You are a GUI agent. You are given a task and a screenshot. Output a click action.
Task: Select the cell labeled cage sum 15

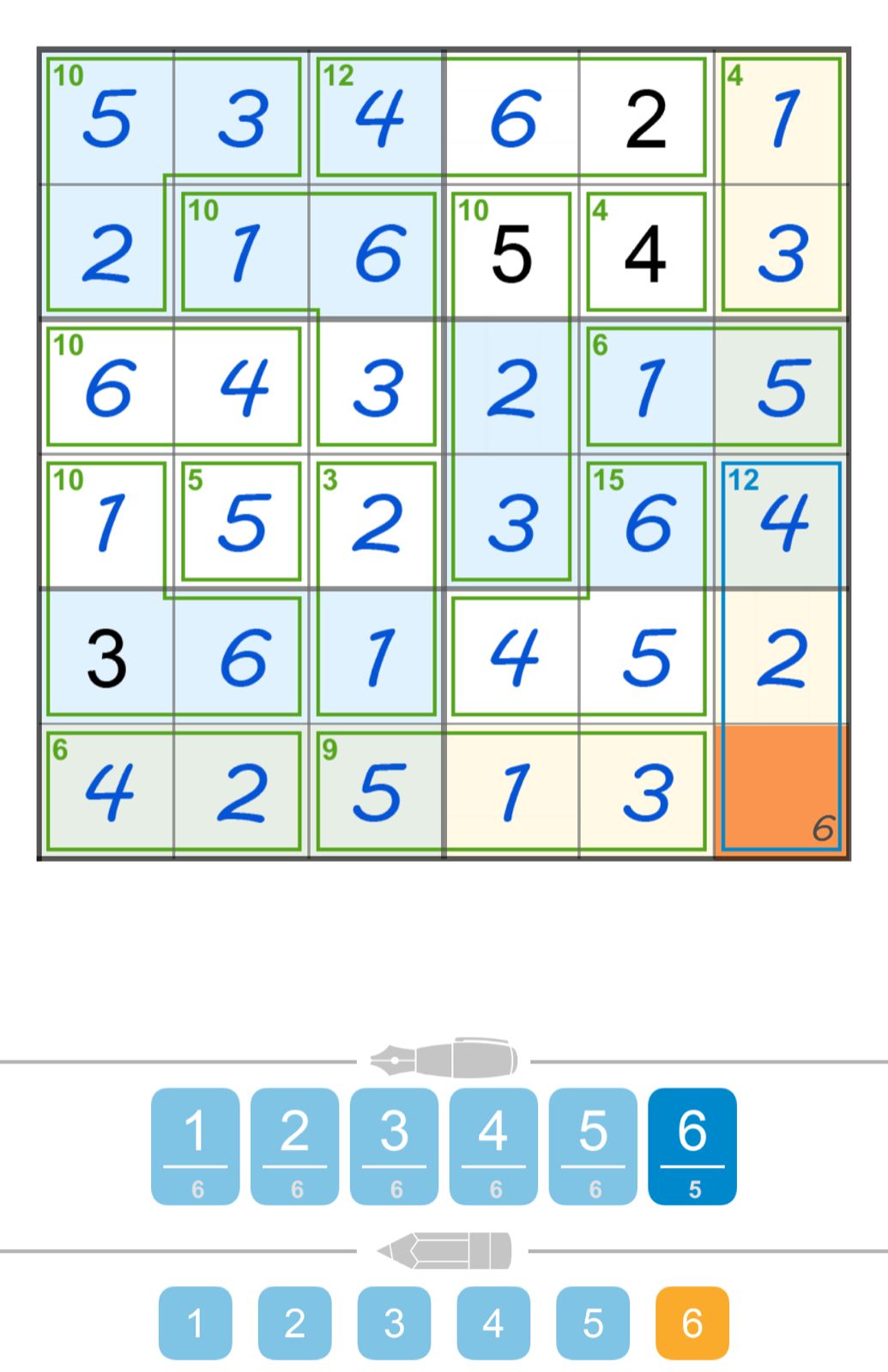pos(647,521)
